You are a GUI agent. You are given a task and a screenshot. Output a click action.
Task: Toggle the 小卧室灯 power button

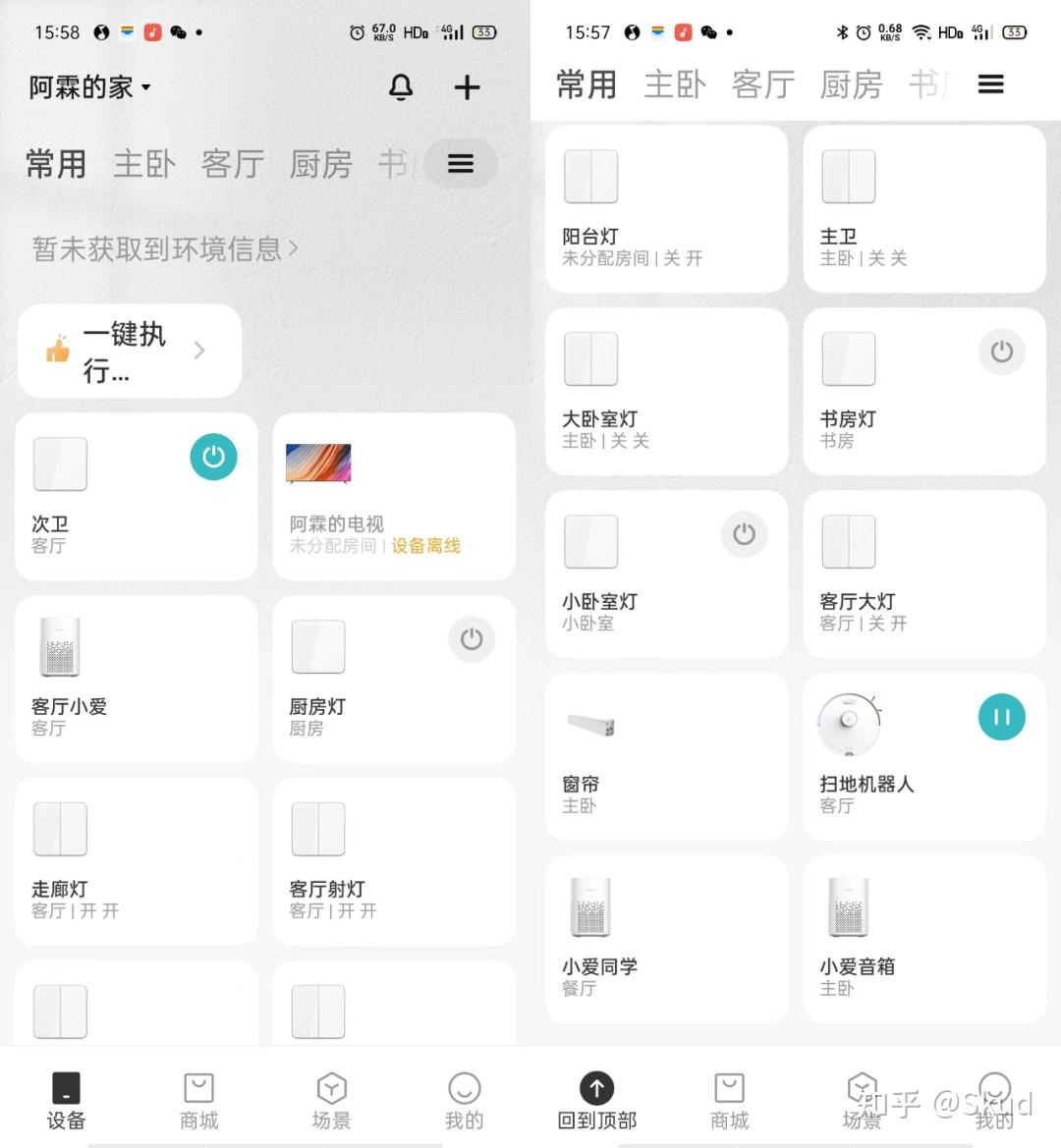(x=744, y=534)
